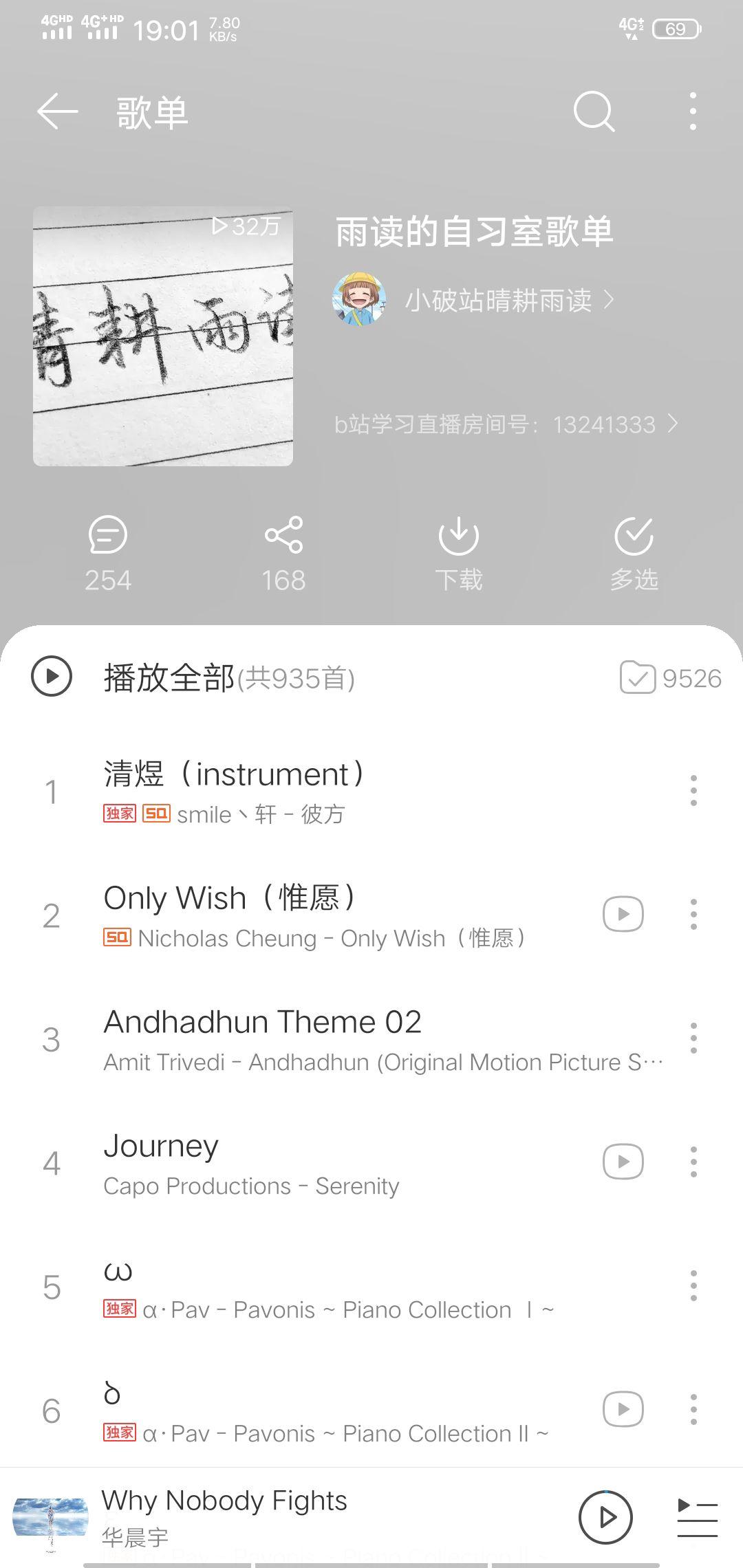Resume playing Why Nobody Fights

point(605,1516)
